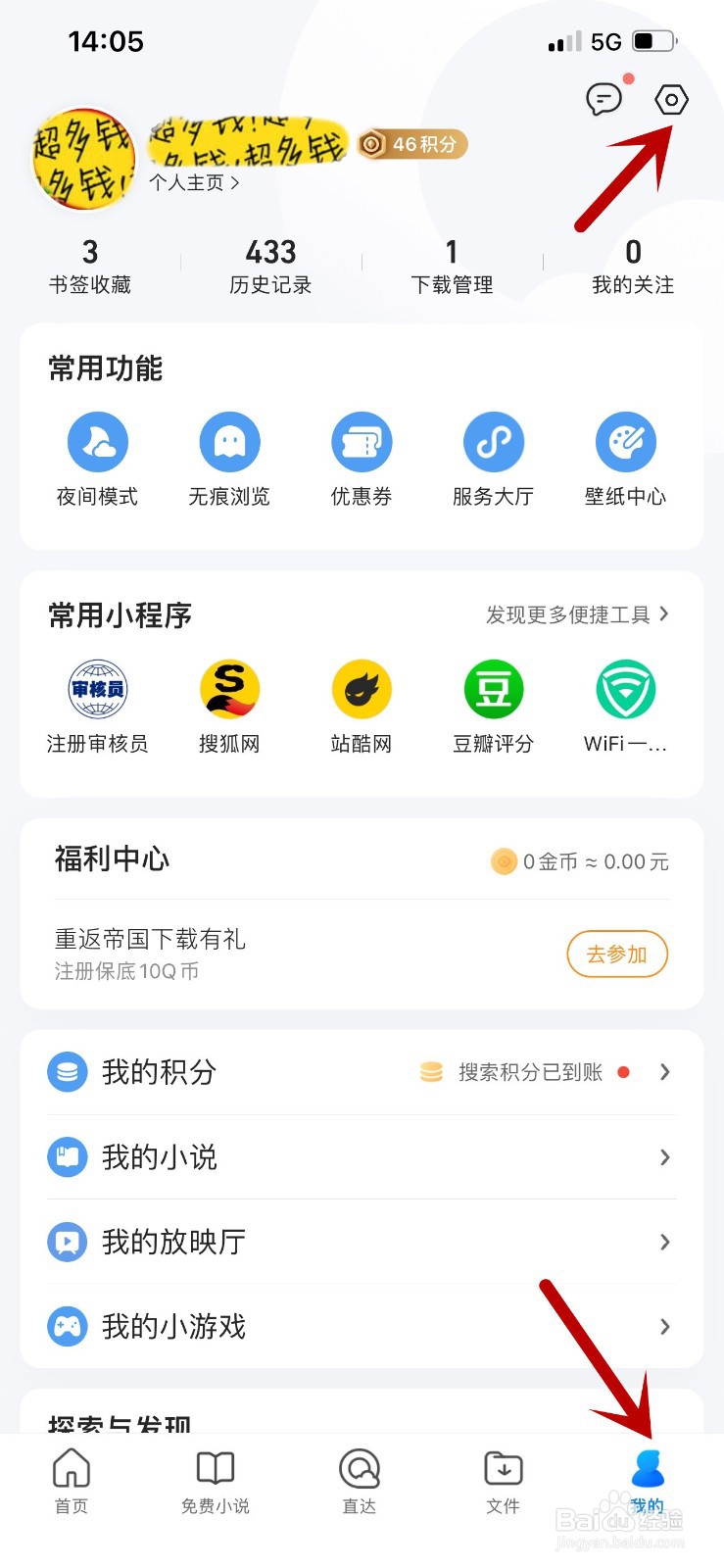
Task: Tap the 去参加 participate button
Action: click(617, 954)
